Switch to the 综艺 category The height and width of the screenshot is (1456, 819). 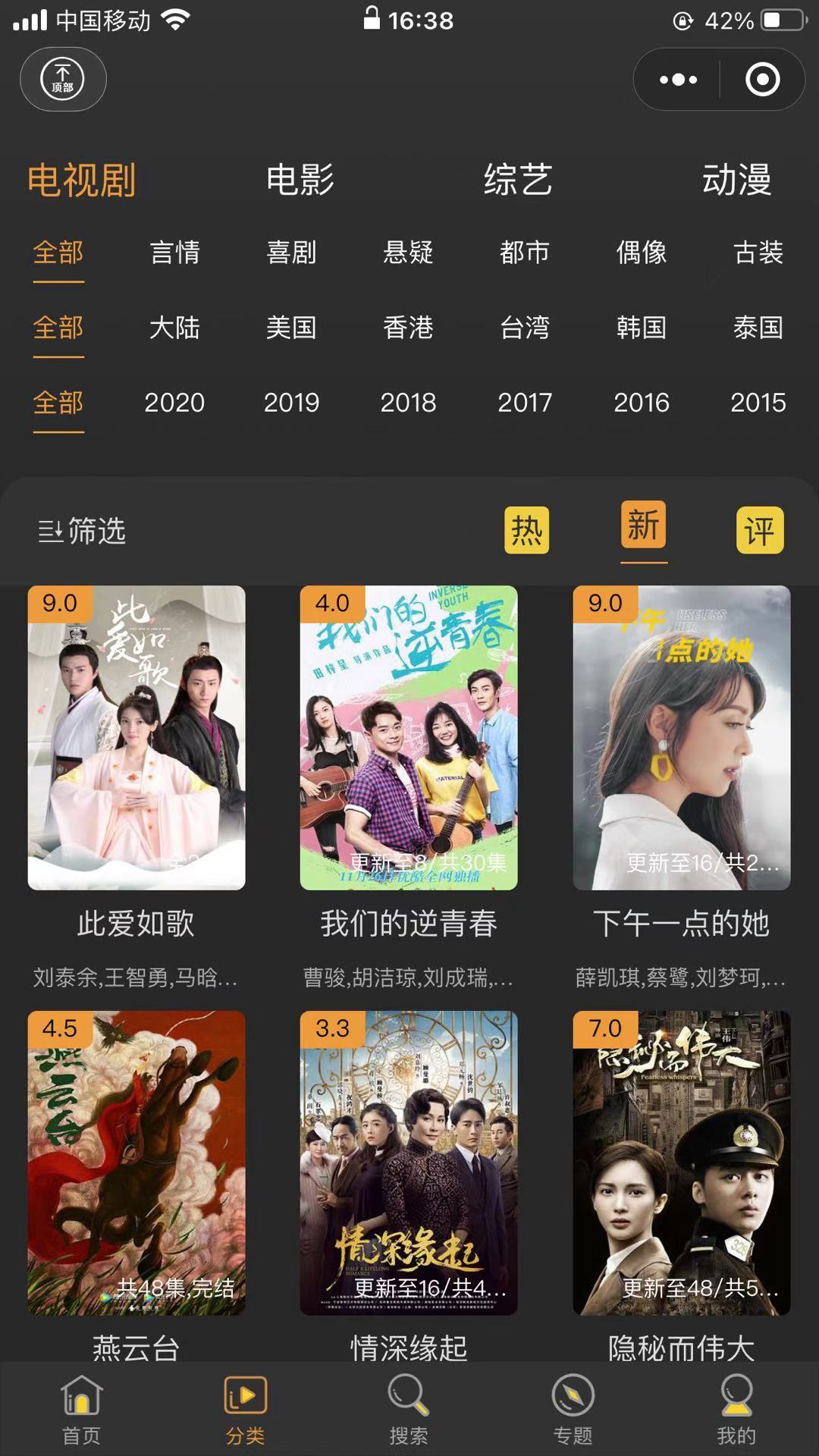(x=518, y=180)
